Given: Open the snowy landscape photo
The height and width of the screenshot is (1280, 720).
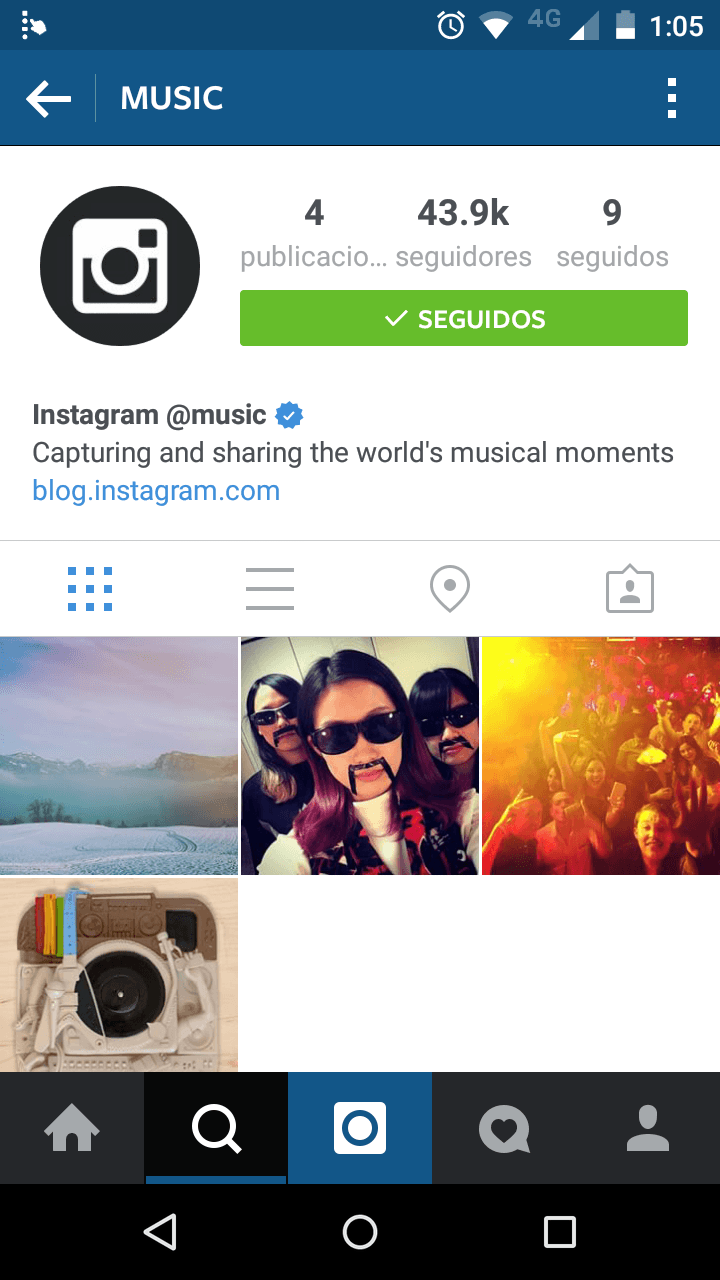Looking at the screenshot, I should coord(119,756).
